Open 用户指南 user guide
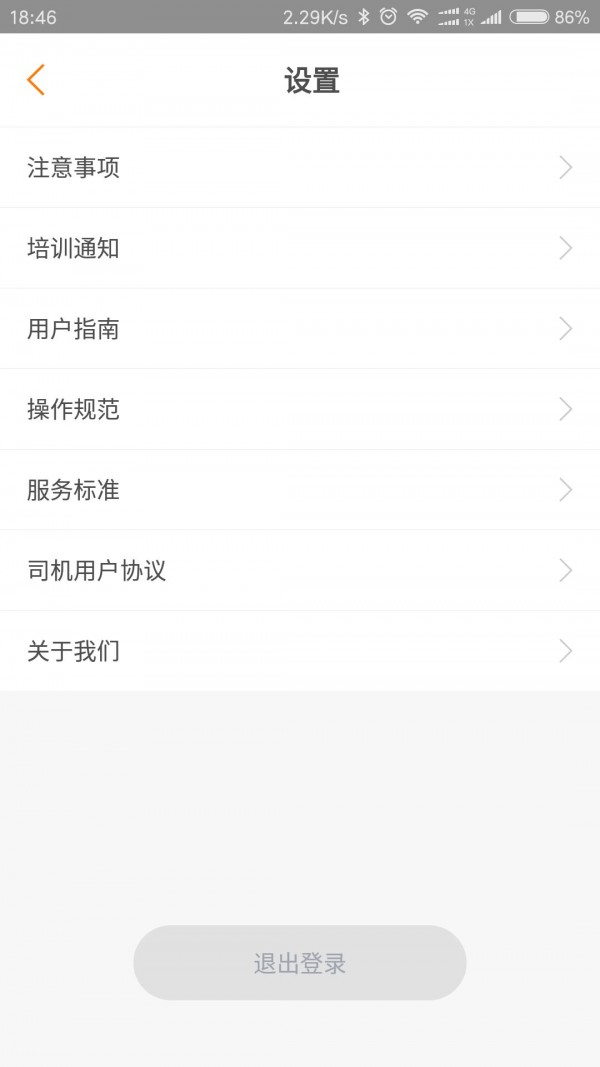Viewport: 600px width, 1067px height. (300, 329)
